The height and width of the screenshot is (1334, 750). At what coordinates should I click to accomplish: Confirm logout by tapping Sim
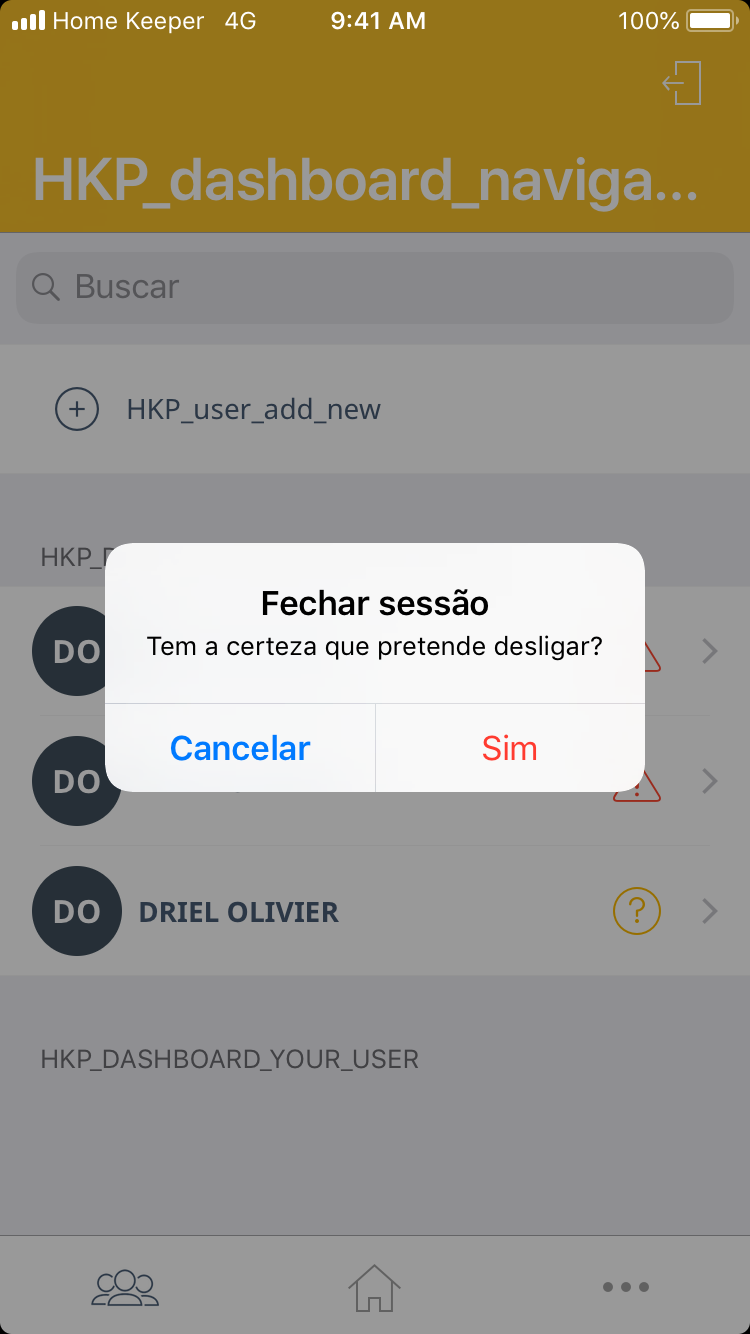[510, 748]
